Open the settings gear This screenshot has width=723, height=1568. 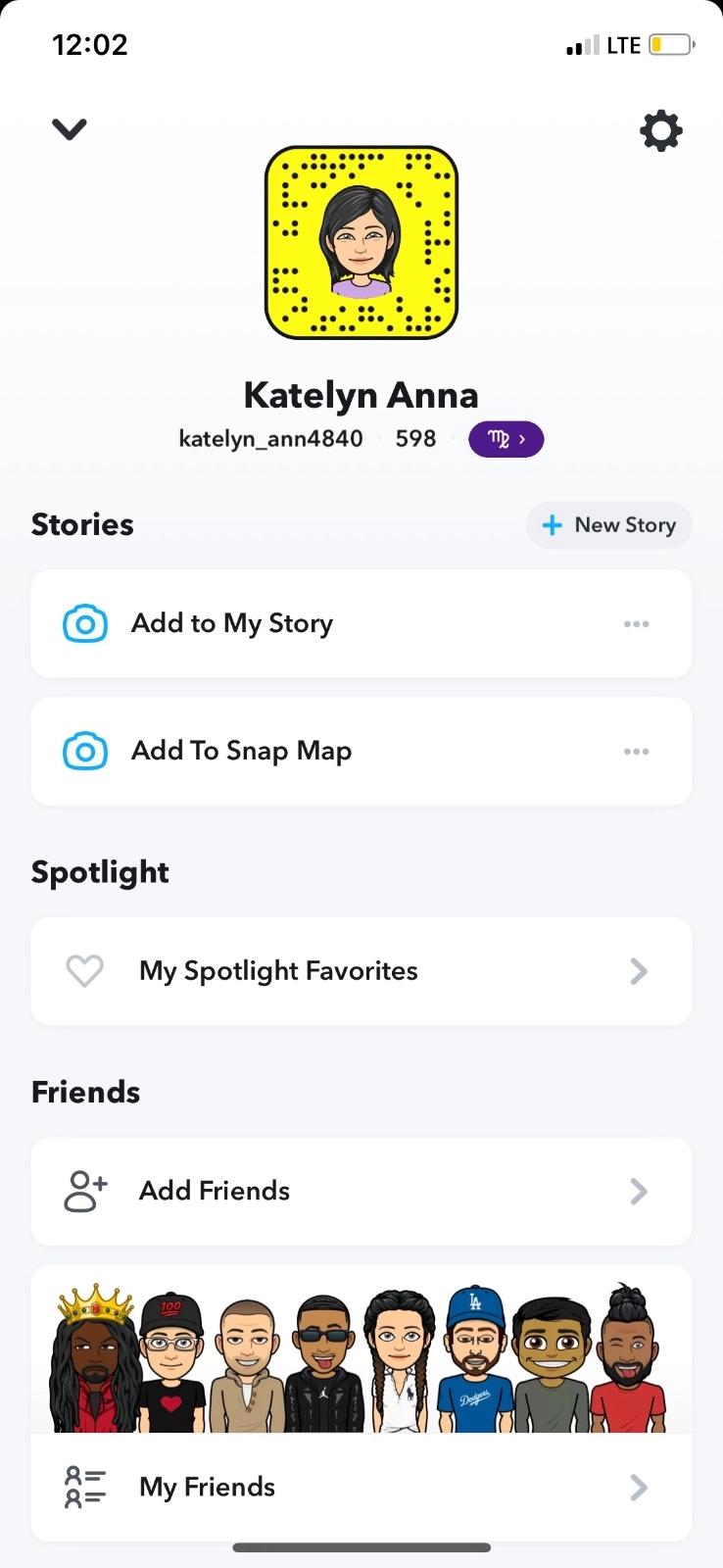661,130
